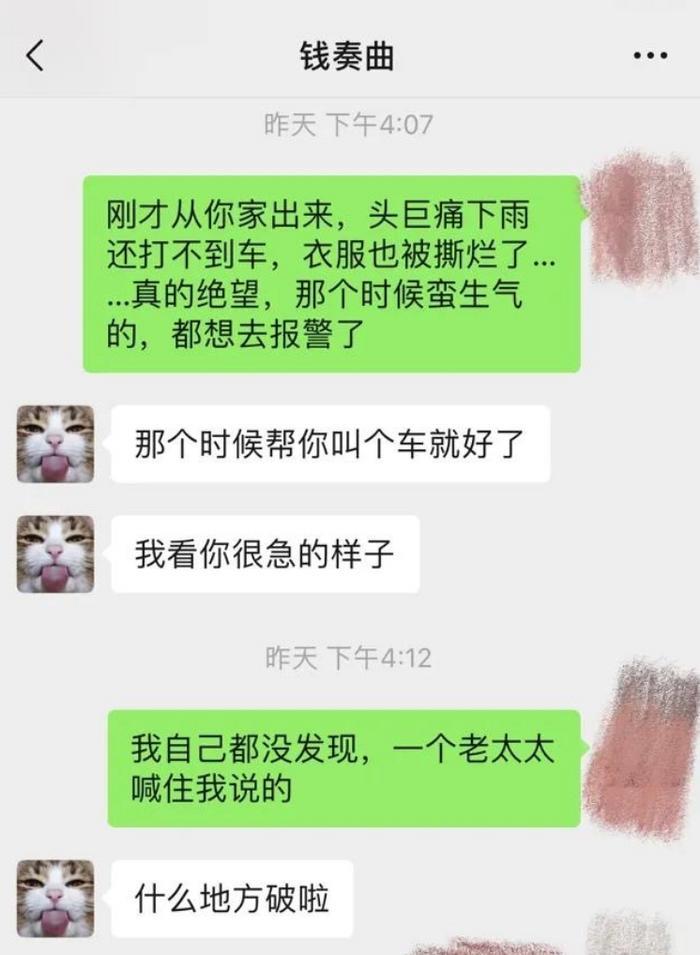Tap the cat avatar beside 我看你很急的样子
Screen dimensions: 700x955
(x=55, y=554)
